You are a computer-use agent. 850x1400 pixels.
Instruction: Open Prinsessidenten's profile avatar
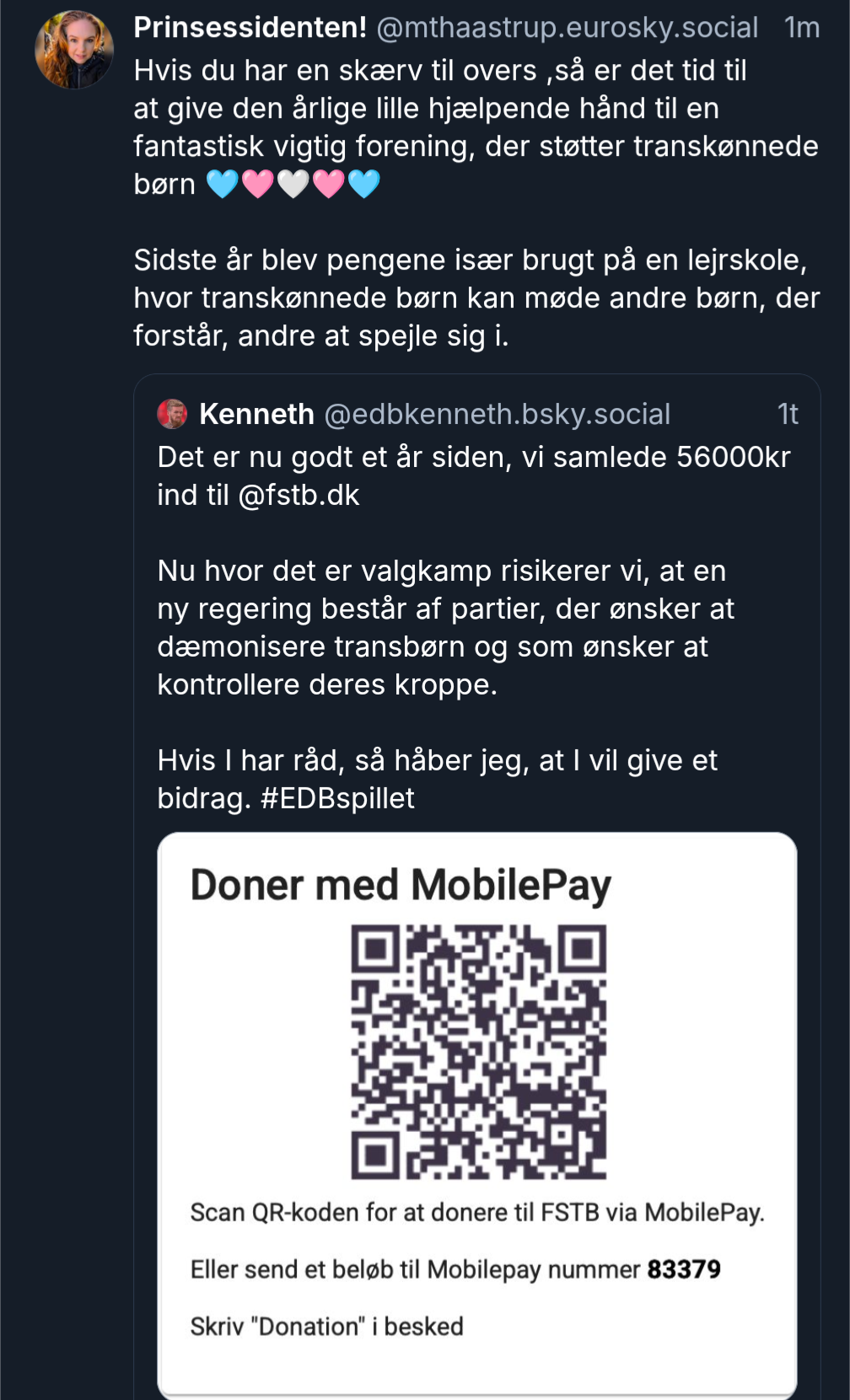click(x=74, y=50)
